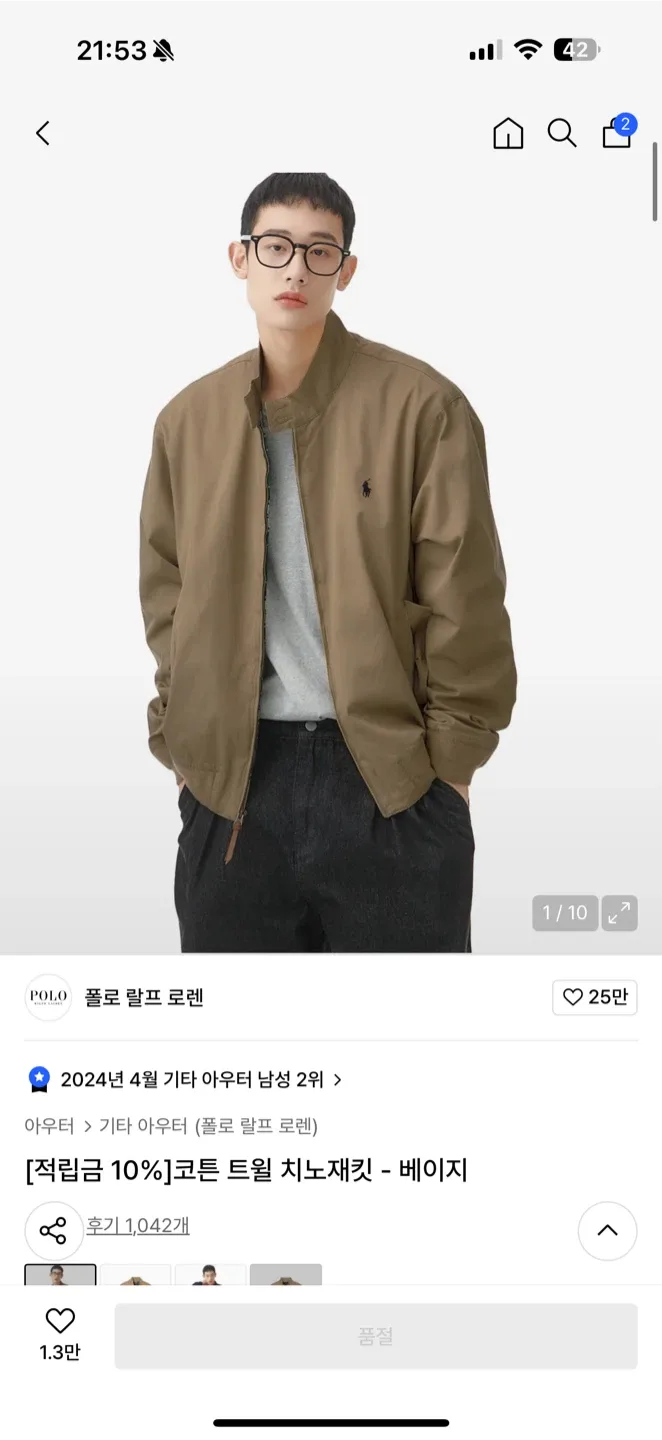Screen dimensions: 662x1440
Task: Like the brand with 25만 heart button
Action: point(595,997)
